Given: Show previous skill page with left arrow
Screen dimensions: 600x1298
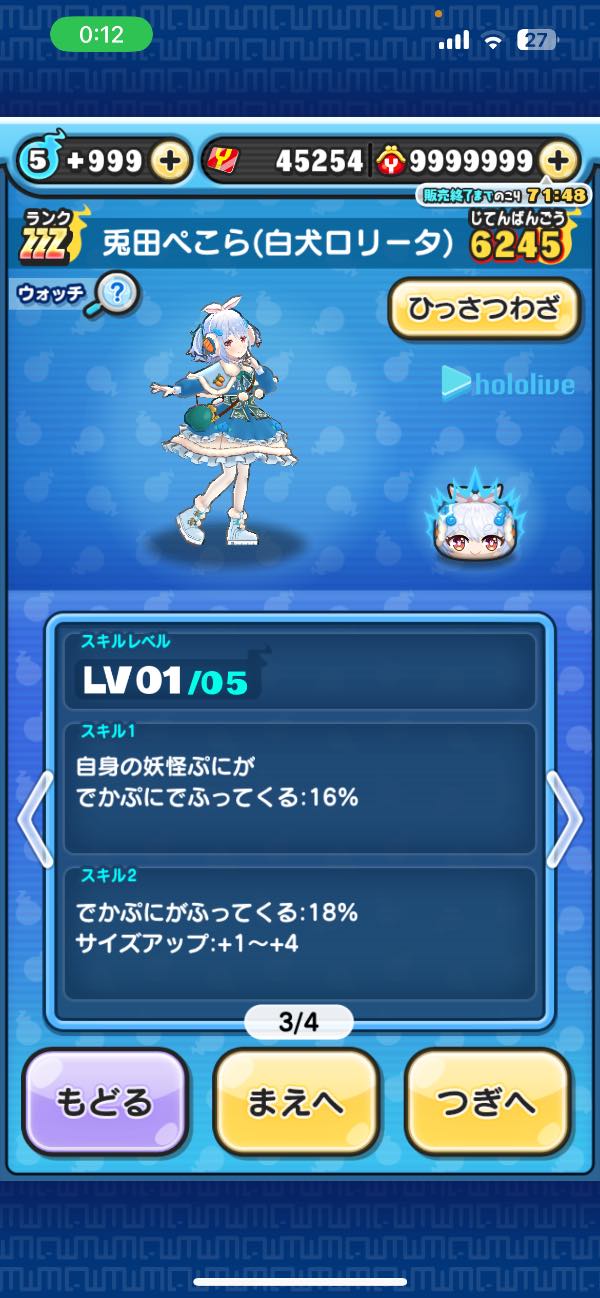Looking at the screenshot, I should click(34, 818).
